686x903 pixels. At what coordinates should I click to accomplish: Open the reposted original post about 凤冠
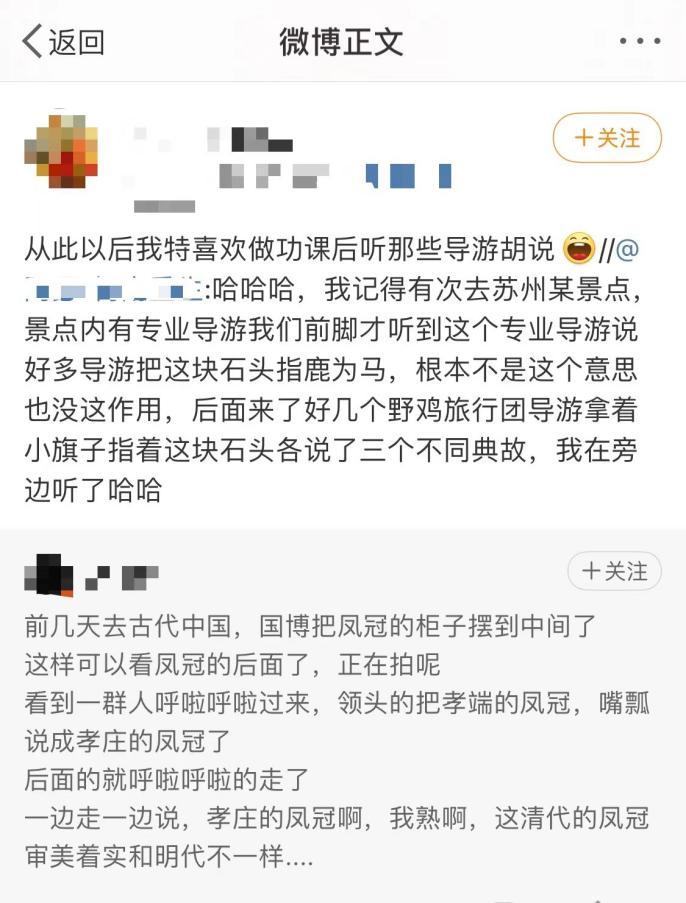pyautogui.click(x=340, y=740)
